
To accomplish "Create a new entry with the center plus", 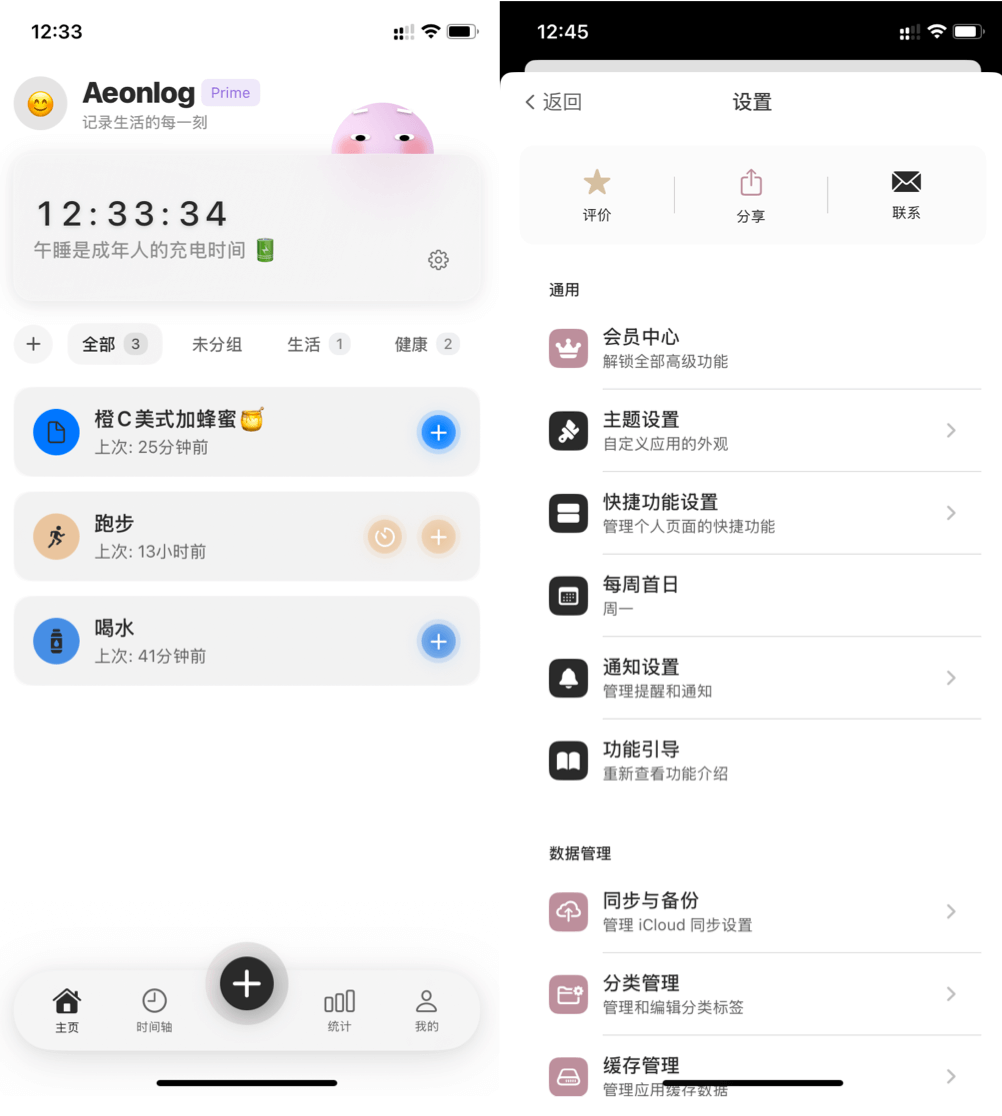I will 247,984.
